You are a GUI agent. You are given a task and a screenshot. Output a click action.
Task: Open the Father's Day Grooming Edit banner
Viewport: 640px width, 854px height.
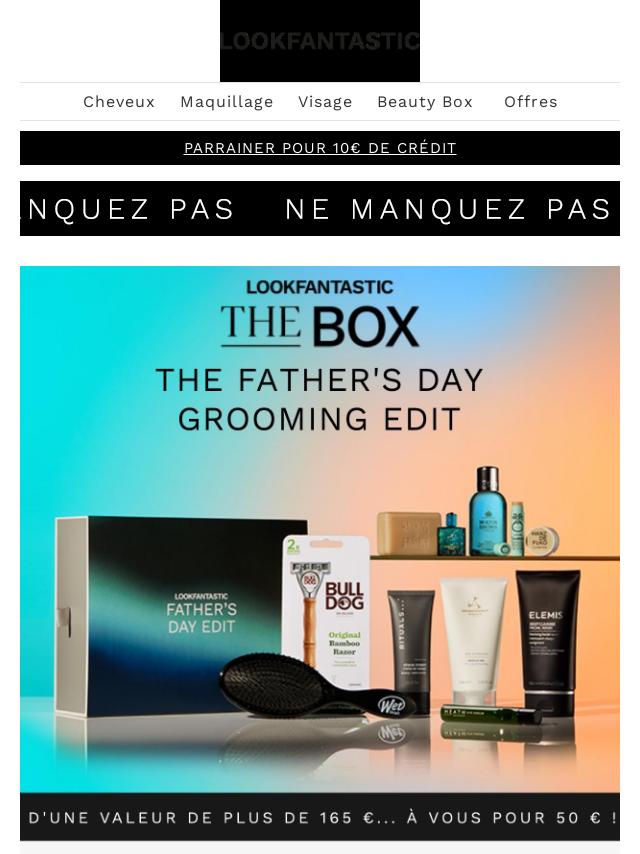320,550
